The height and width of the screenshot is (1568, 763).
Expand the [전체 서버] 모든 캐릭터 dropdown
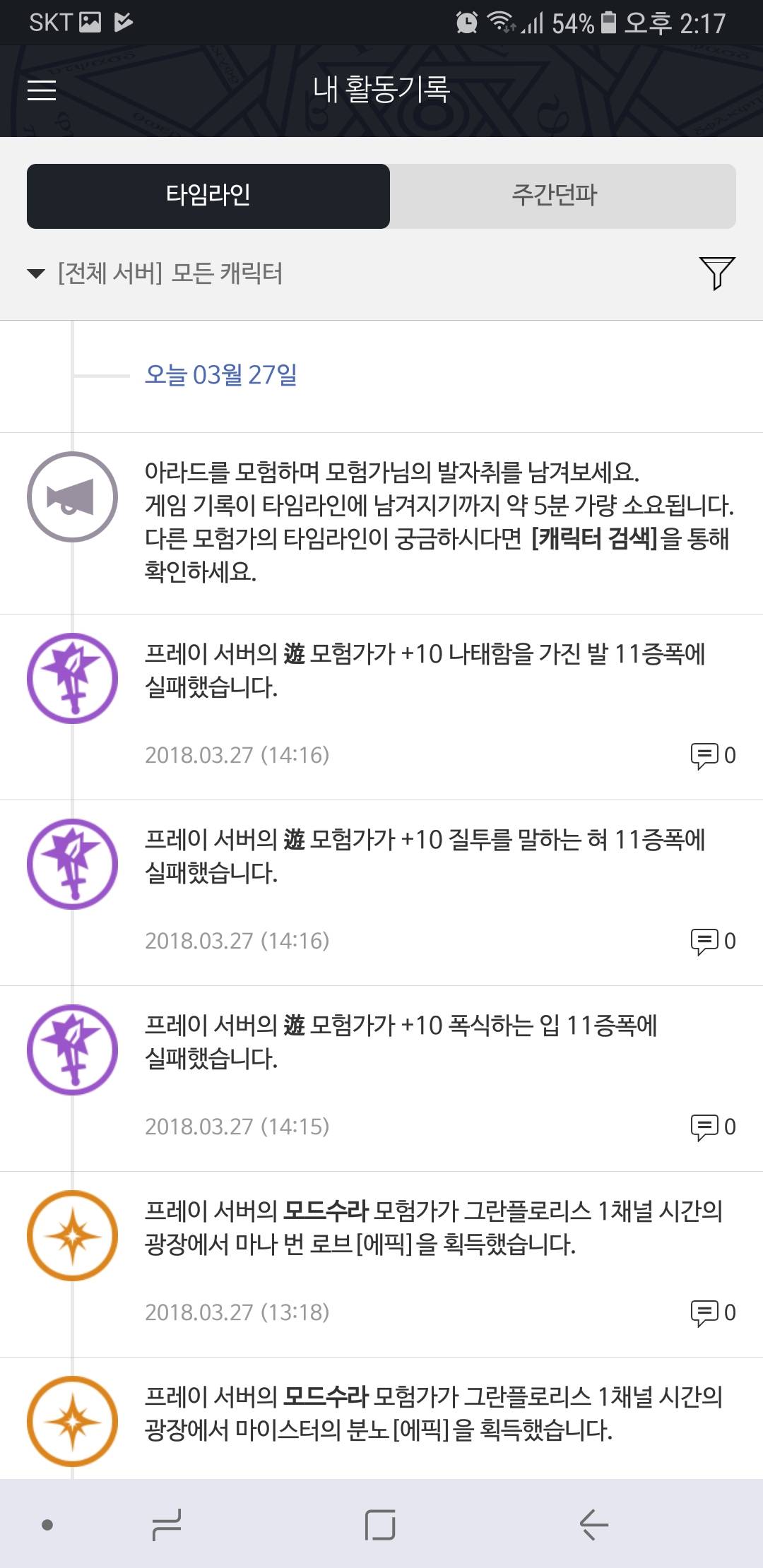155,273
